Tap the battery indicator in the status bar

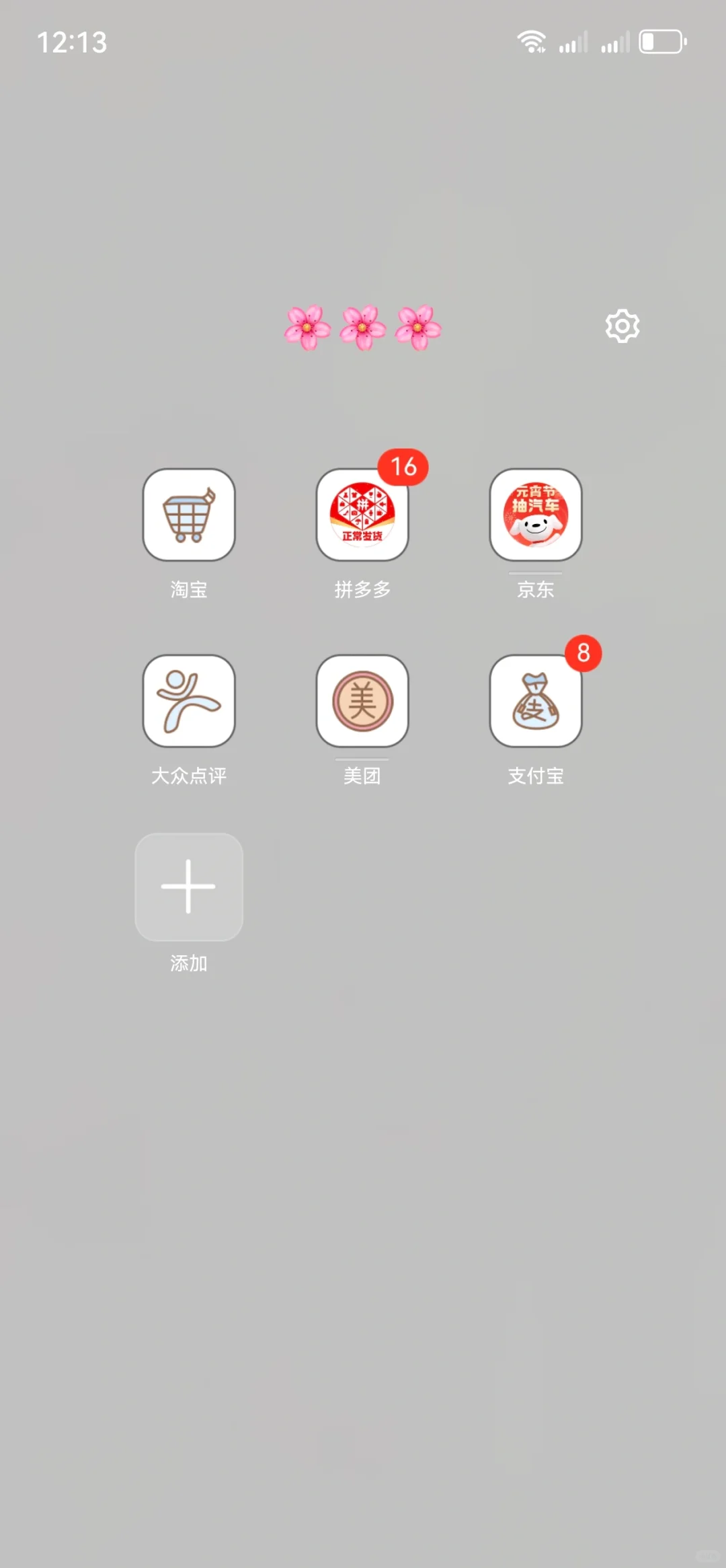point(661,42)
